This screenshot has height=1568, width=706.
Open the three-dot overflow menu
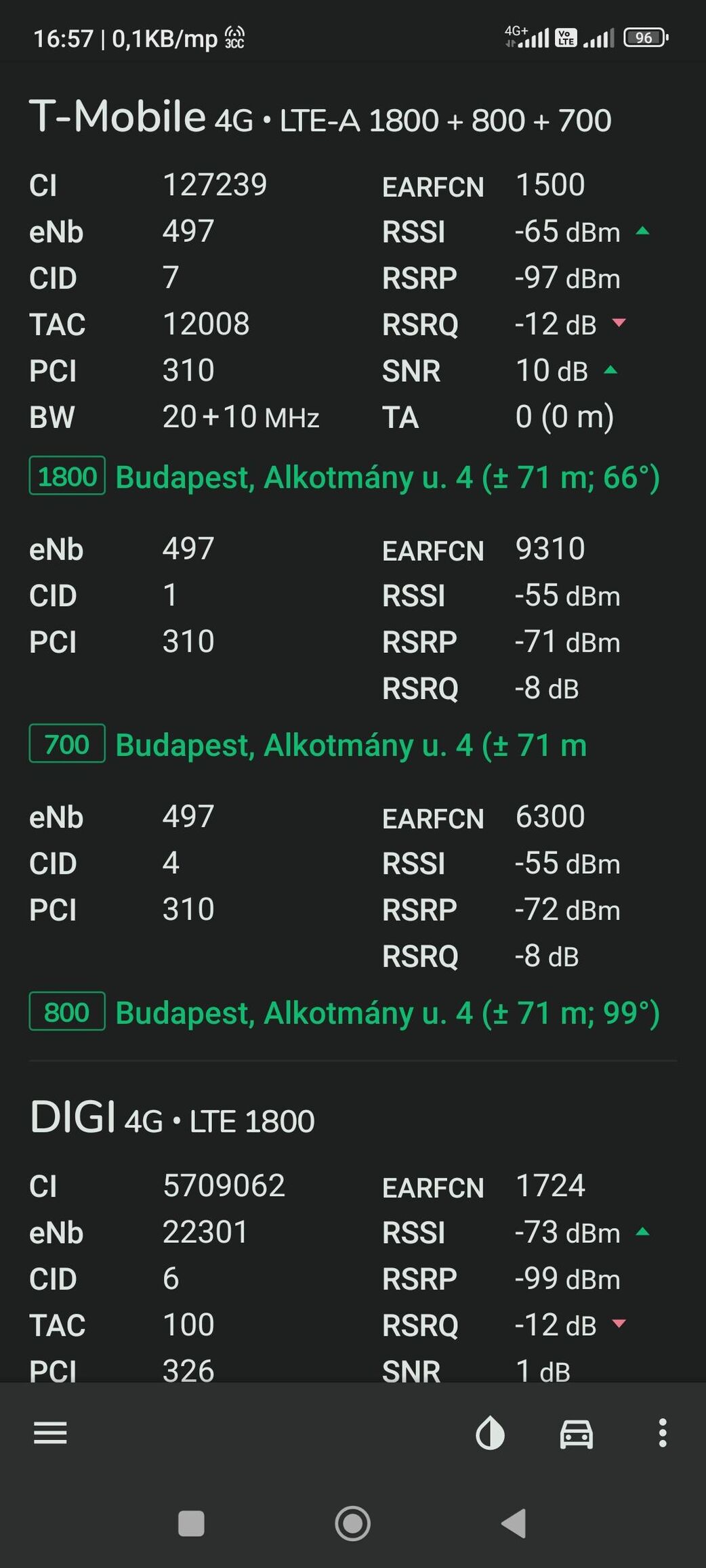(x=663, y=1433)
